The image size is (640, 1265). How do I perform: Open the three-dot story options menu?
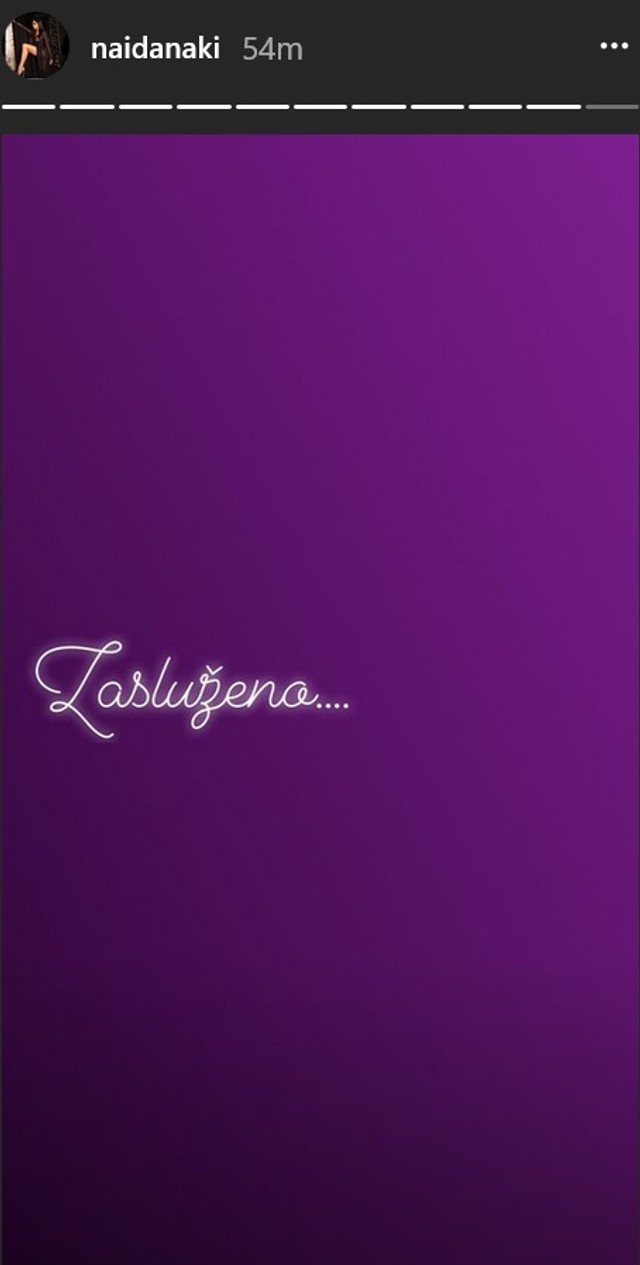tap(612, 46)
